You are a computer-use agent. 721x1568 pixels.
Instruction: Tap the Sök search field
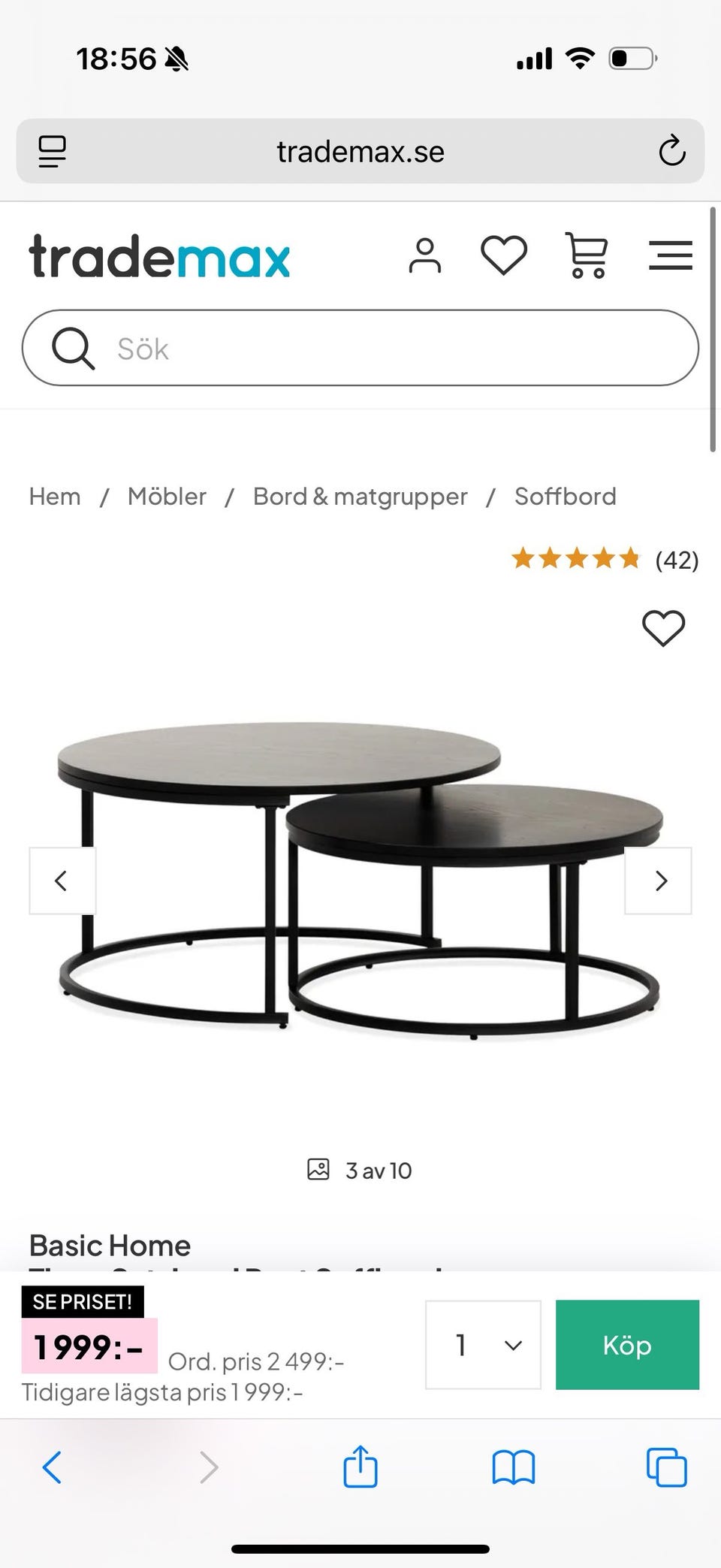[360, 348]
